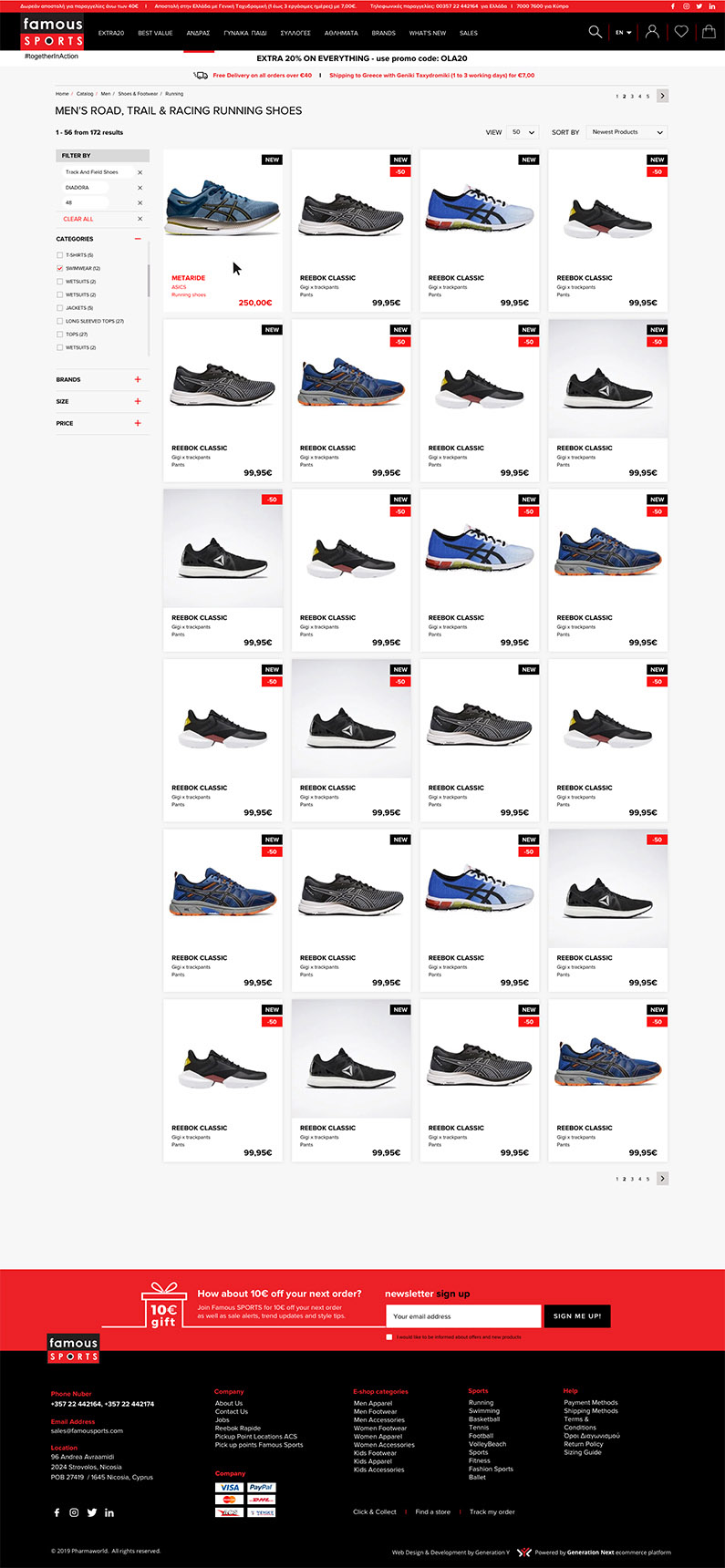Change the View 50 items dropdown
725x1568 pixels.
click(x=523, y=132)
